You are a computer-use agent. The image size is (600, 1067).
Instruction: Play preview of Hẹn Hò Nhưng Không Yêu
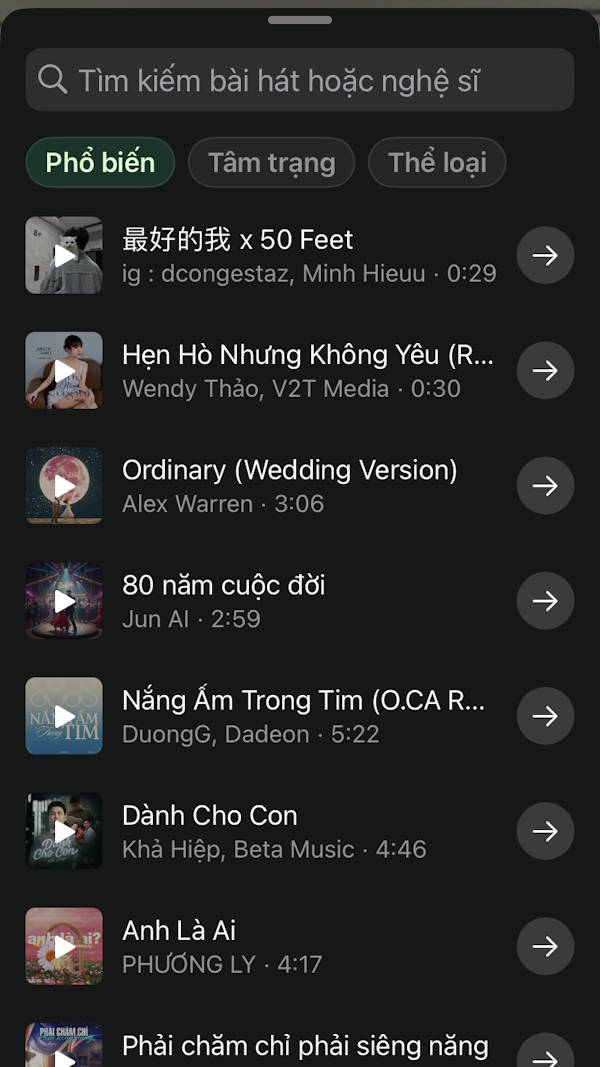coord(64,371)
